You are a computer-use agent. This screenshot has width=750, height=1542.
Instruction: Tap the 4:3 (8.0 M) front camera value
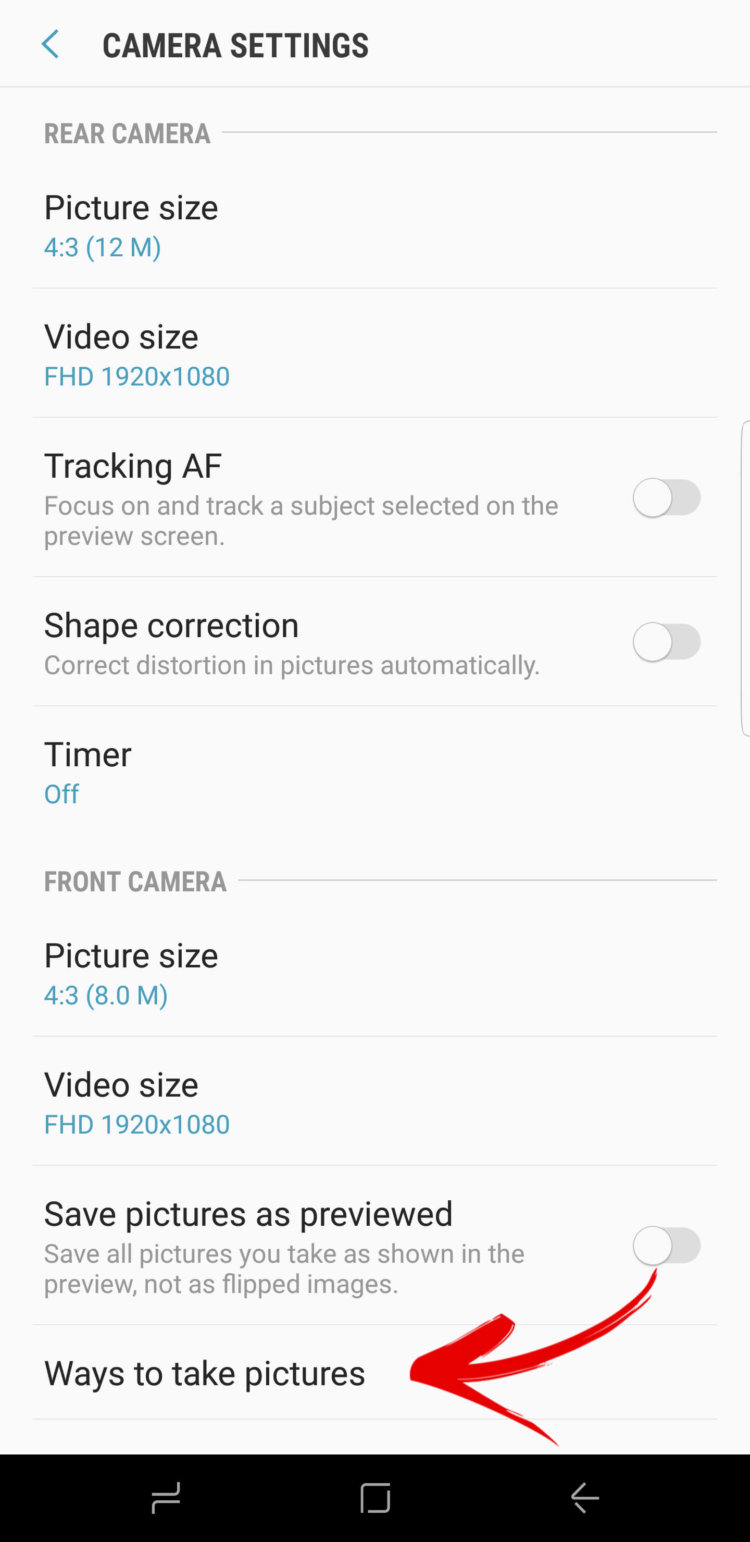point(106,995)
